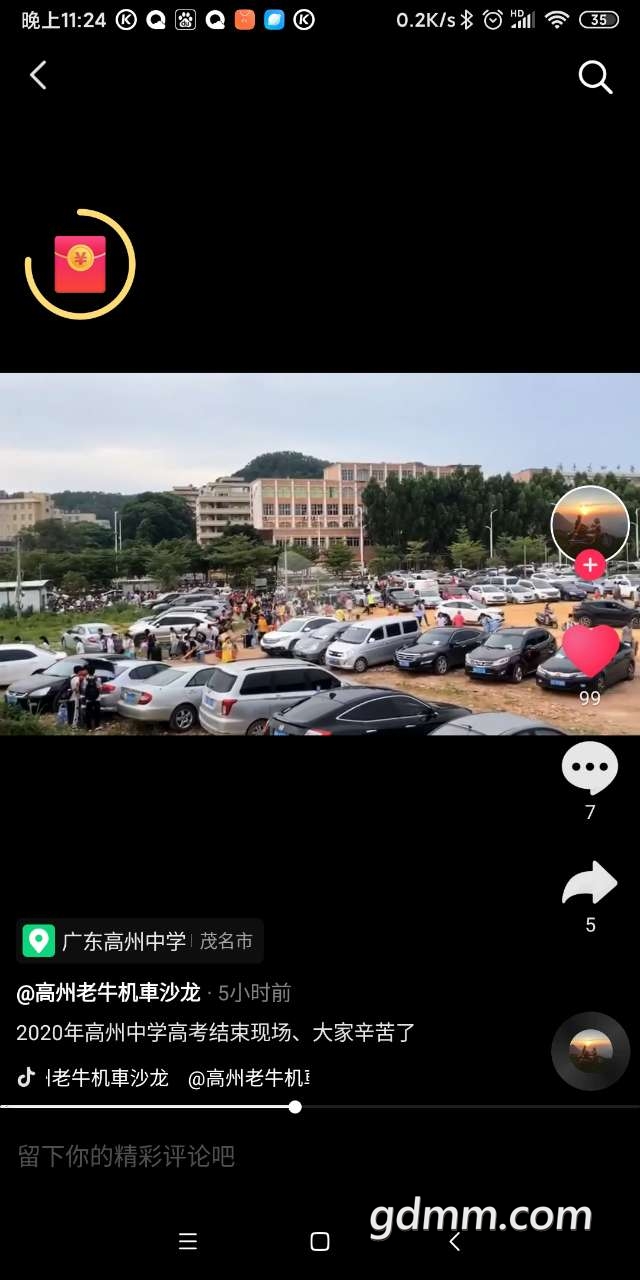
Task: Open search with the magnifier icon
Action: tap(595, 77)
